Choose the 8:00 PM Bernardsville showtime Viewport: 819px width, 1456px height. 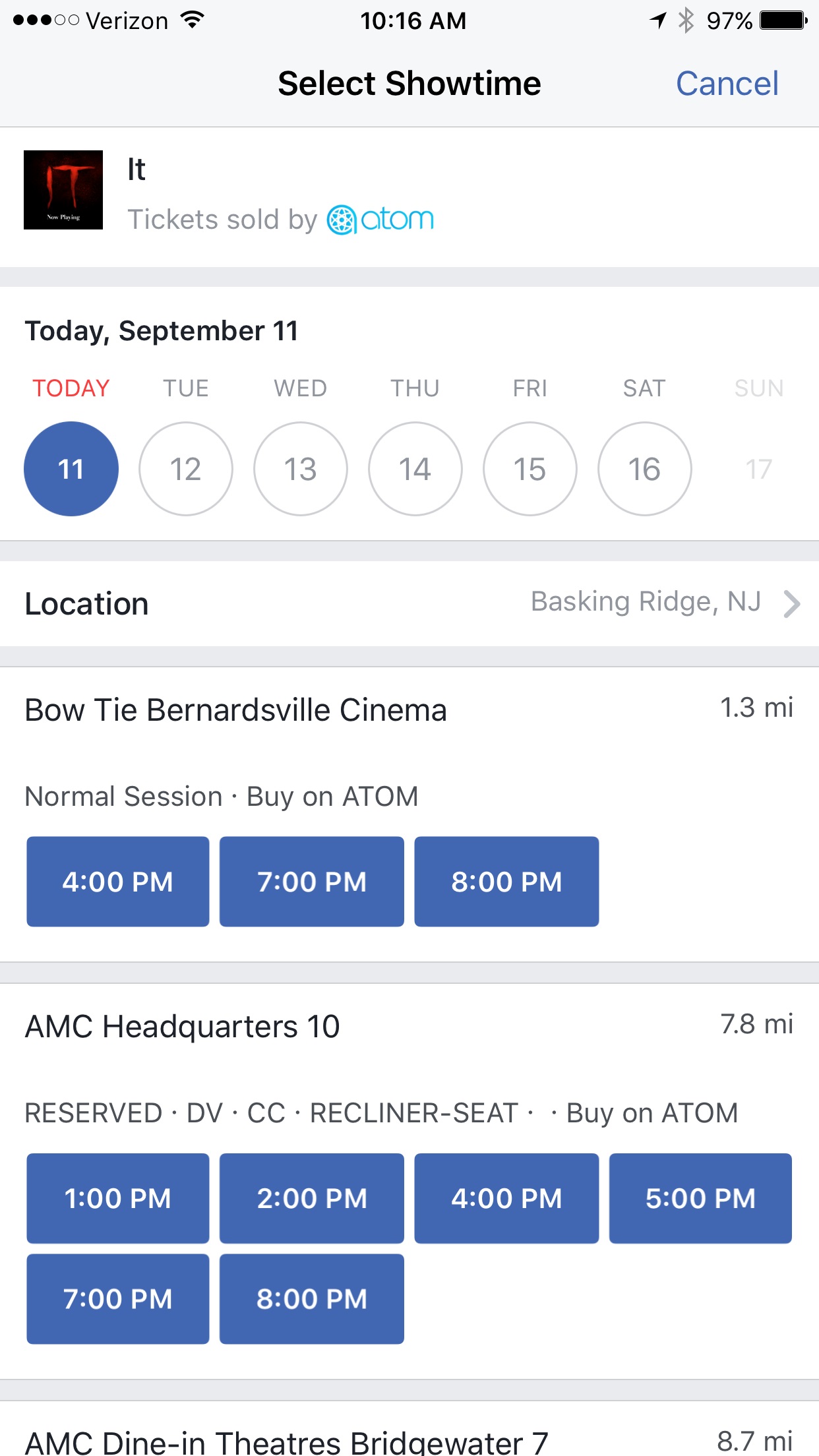(506, 881)
